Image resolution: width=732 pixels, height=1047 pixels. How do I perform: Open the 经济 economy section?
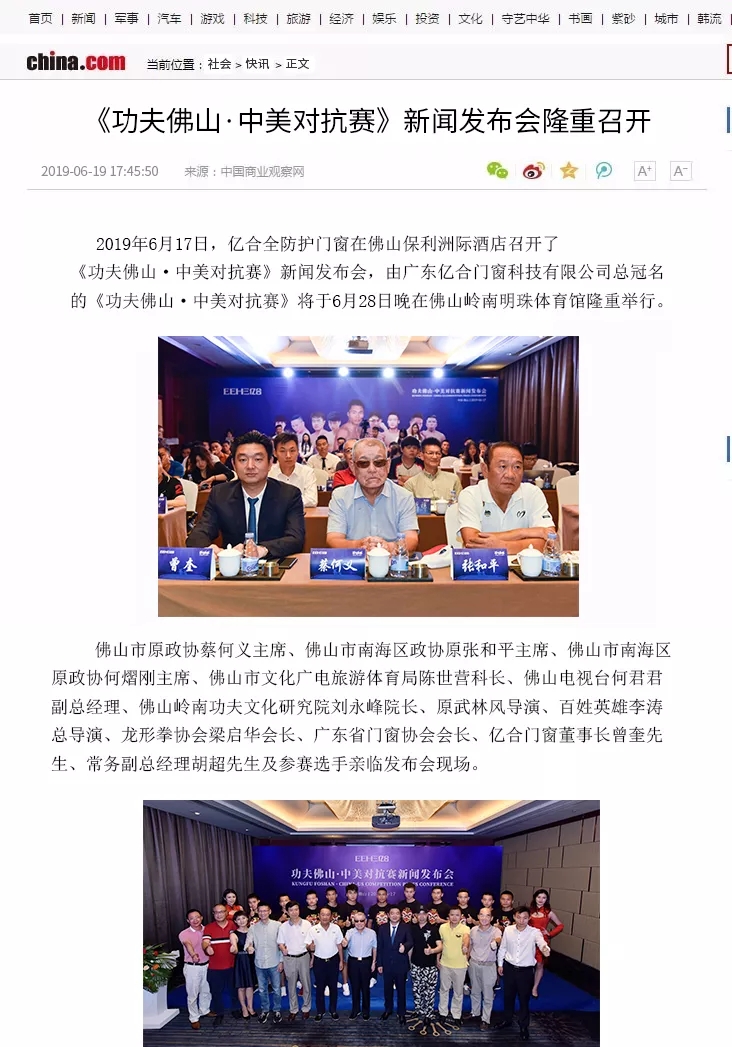tap(341, 18)
